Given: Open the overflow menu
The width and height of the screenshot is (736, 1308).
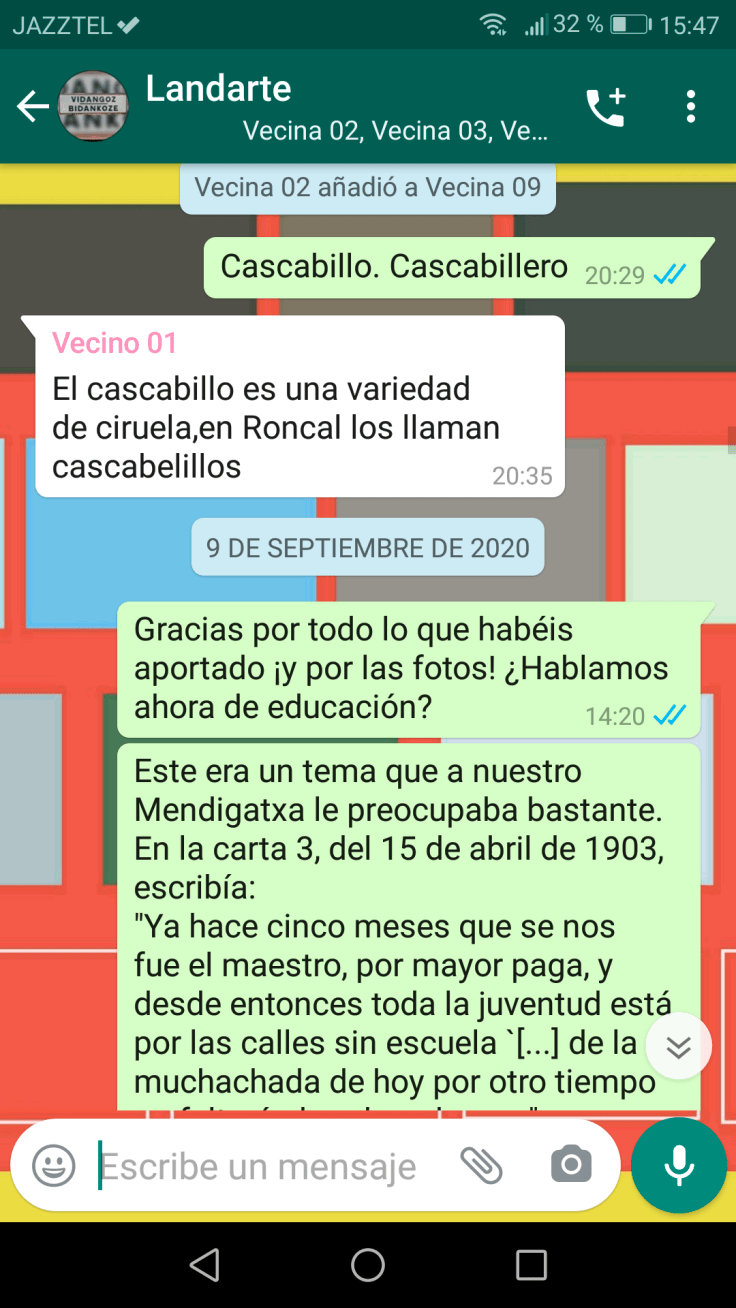Looking at the screenshot, I should [691, 107].
